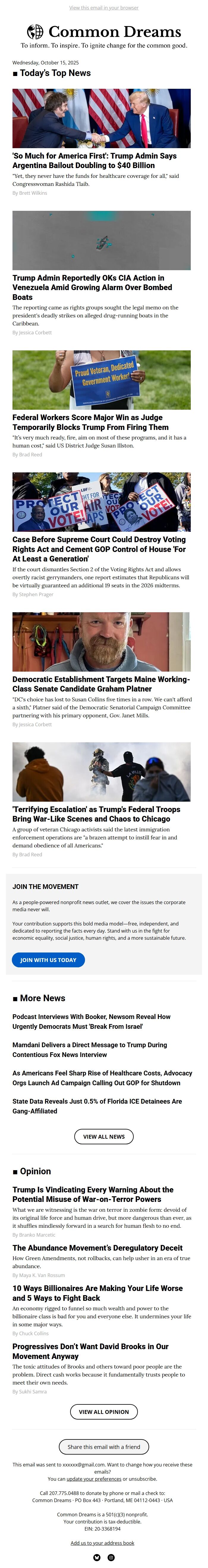Viewport: 208px width, 1568px height.
Task: Open the Supreme Court Voting Rights Act article
Action: coord(99,548)
